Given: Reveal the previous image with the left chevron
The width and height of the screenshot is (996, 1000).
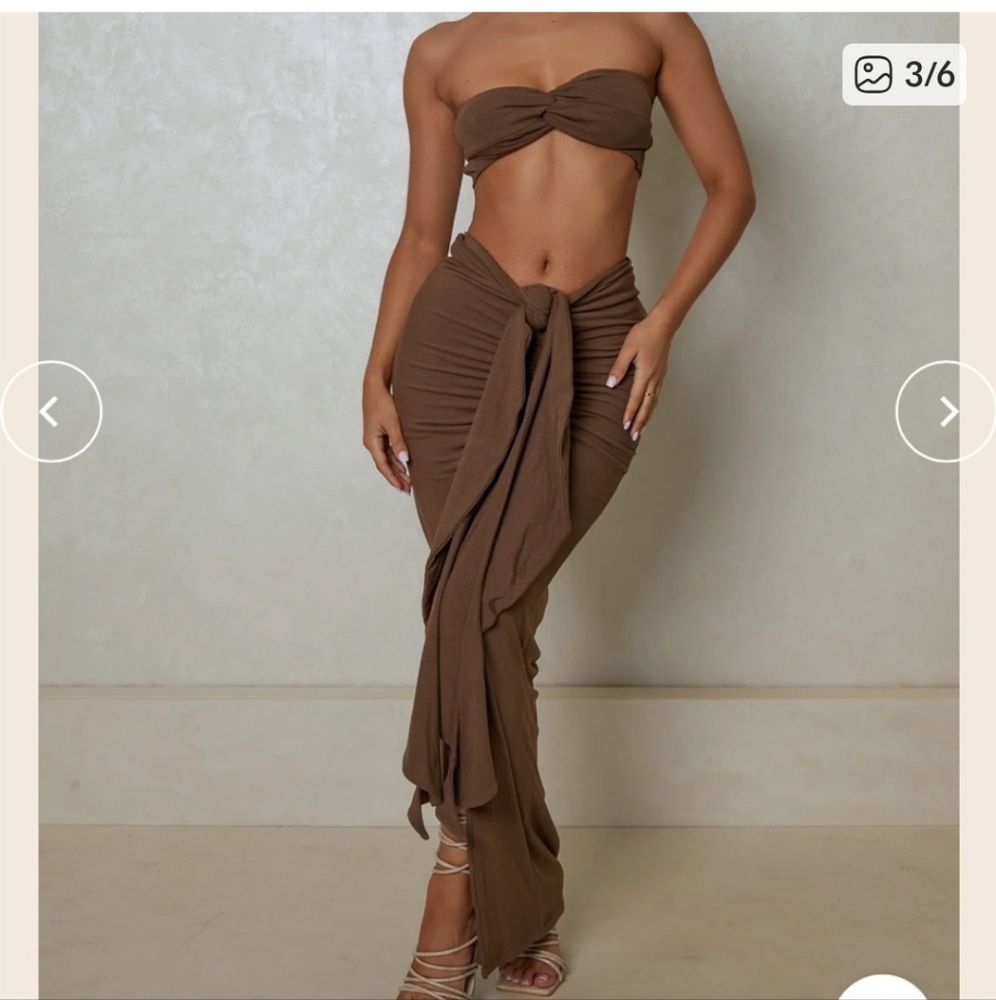Looking at the screenshot, I should point(52,410).
